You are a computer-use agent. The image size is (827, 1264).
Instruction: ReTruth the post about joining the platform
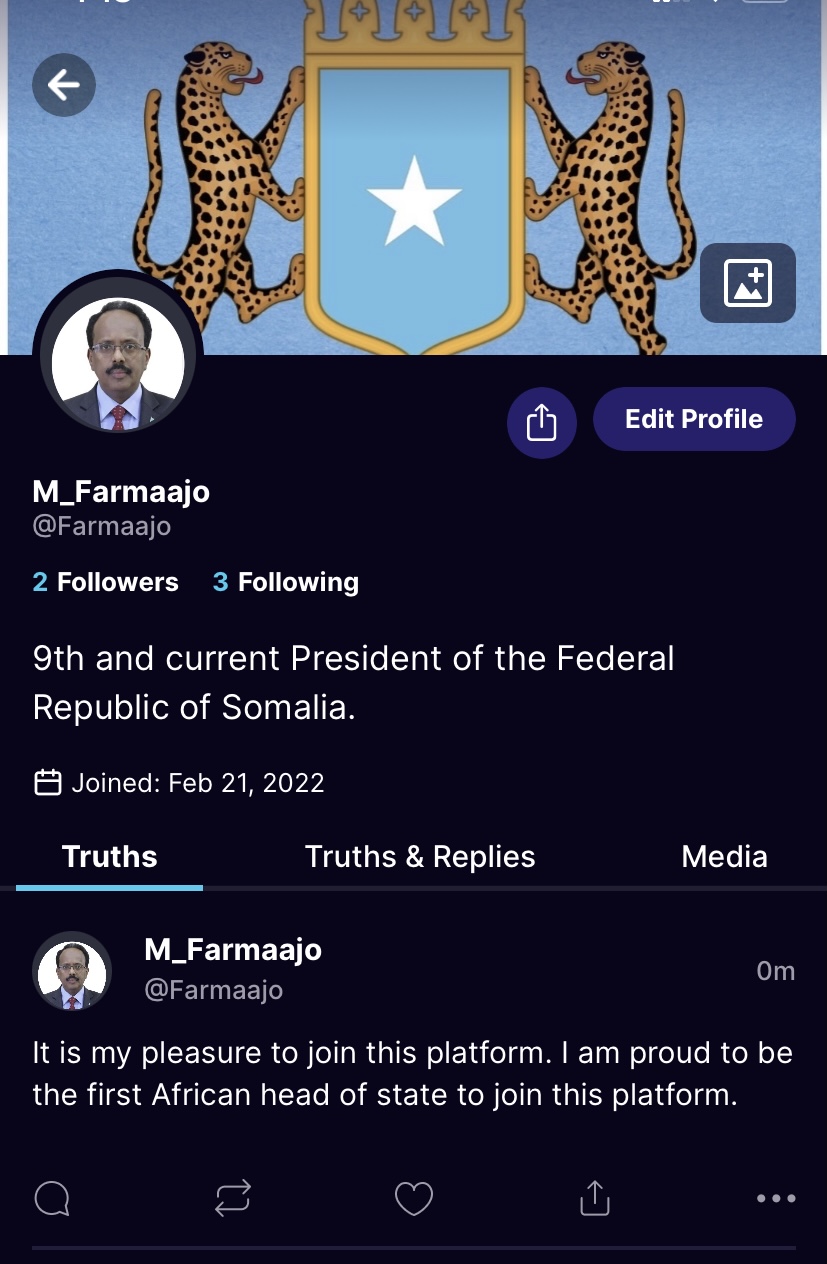(233, 1197)
